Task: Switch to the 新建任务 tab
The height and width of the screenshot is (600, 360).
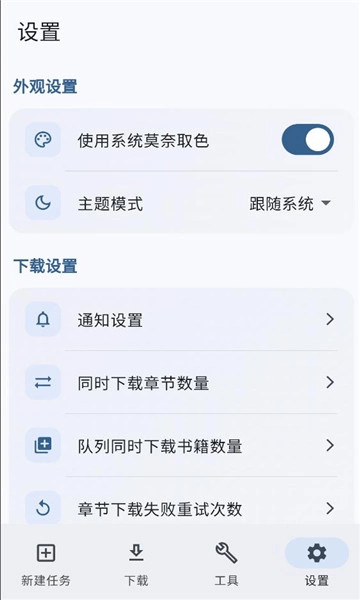Action: [46, 564]
